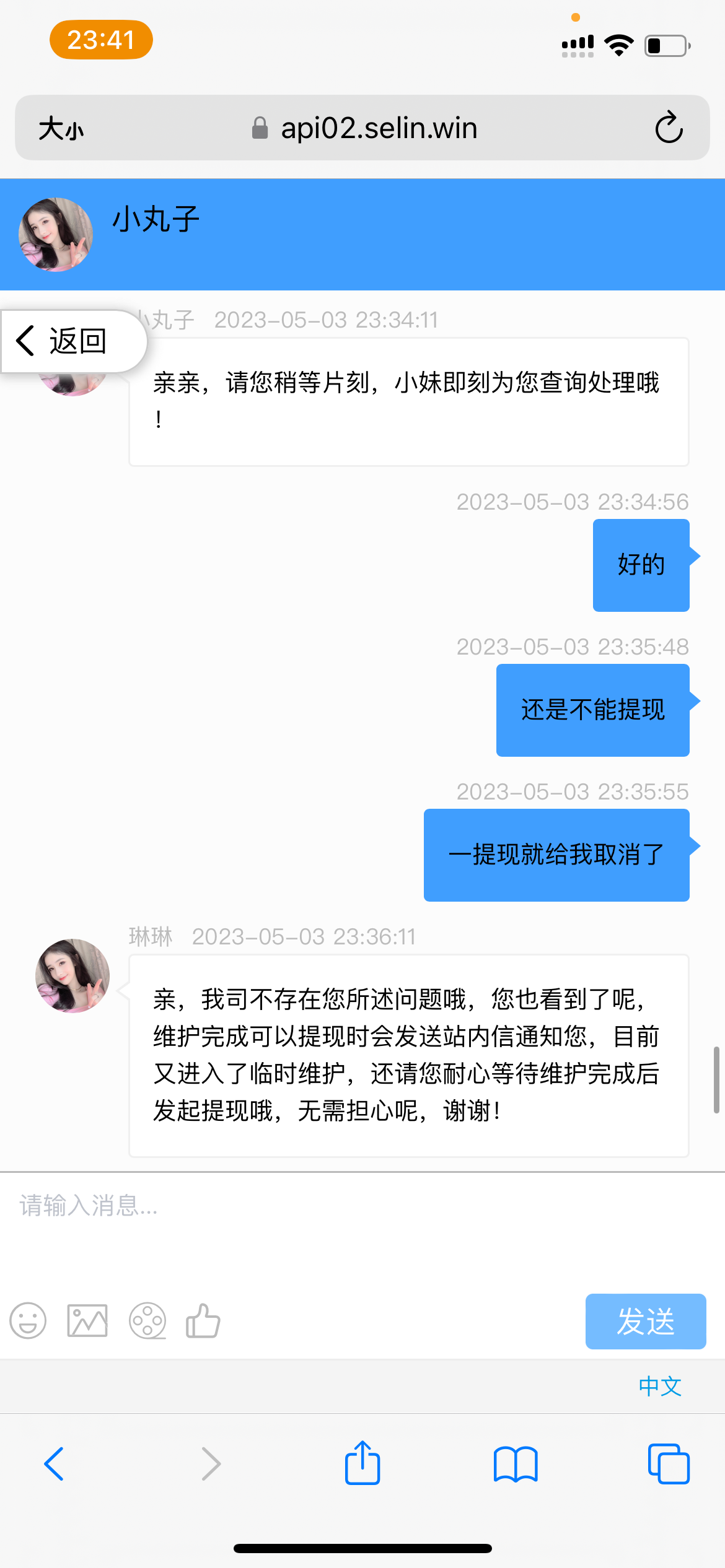The height and width of the screenshot is (1568, 725).
Task: Open the Safari share sheet
Action: pos(362,1463)
